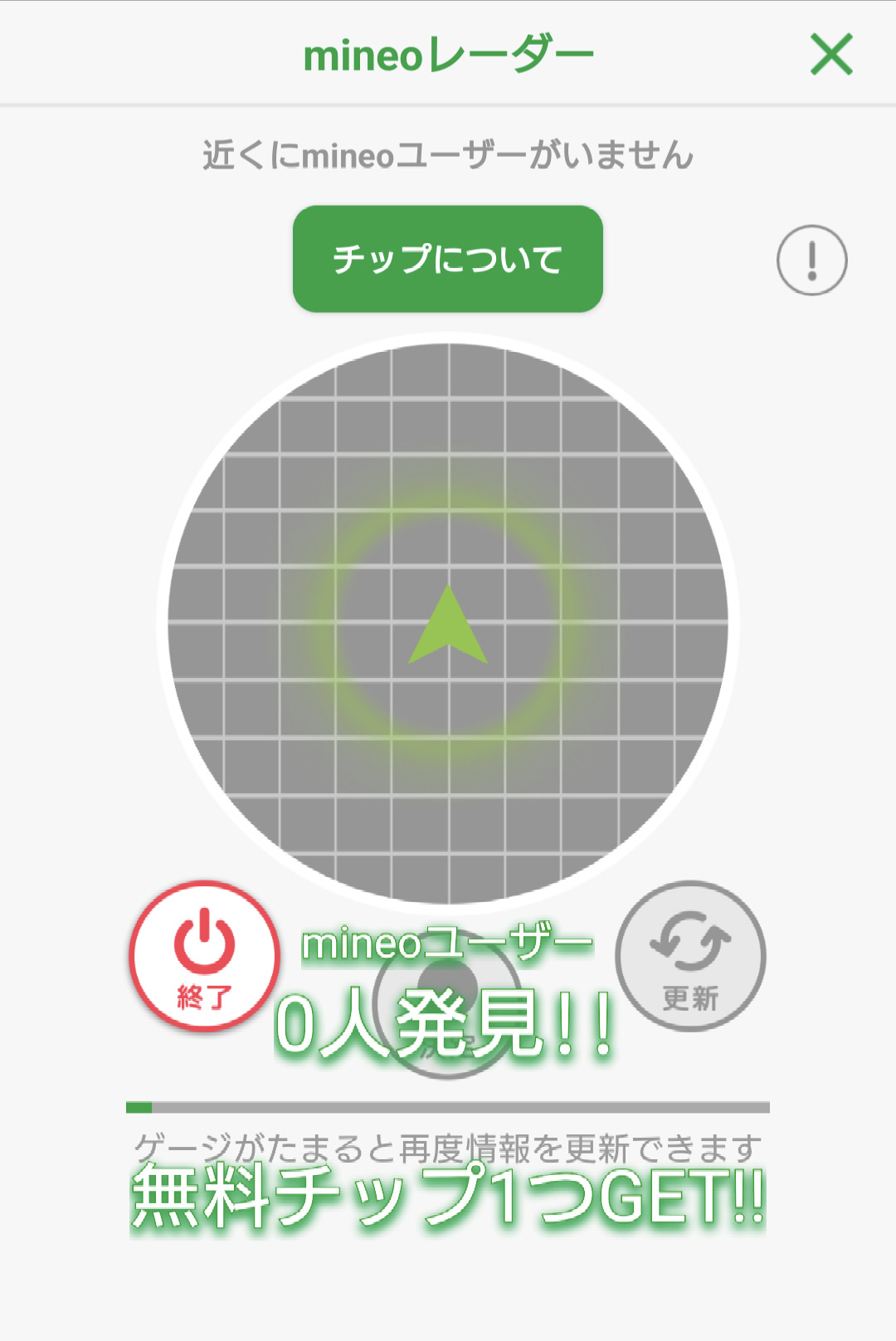Screen dimensions: 896x1341
Task: Close the mineo radar screen
Action: (x=831, y=55)
